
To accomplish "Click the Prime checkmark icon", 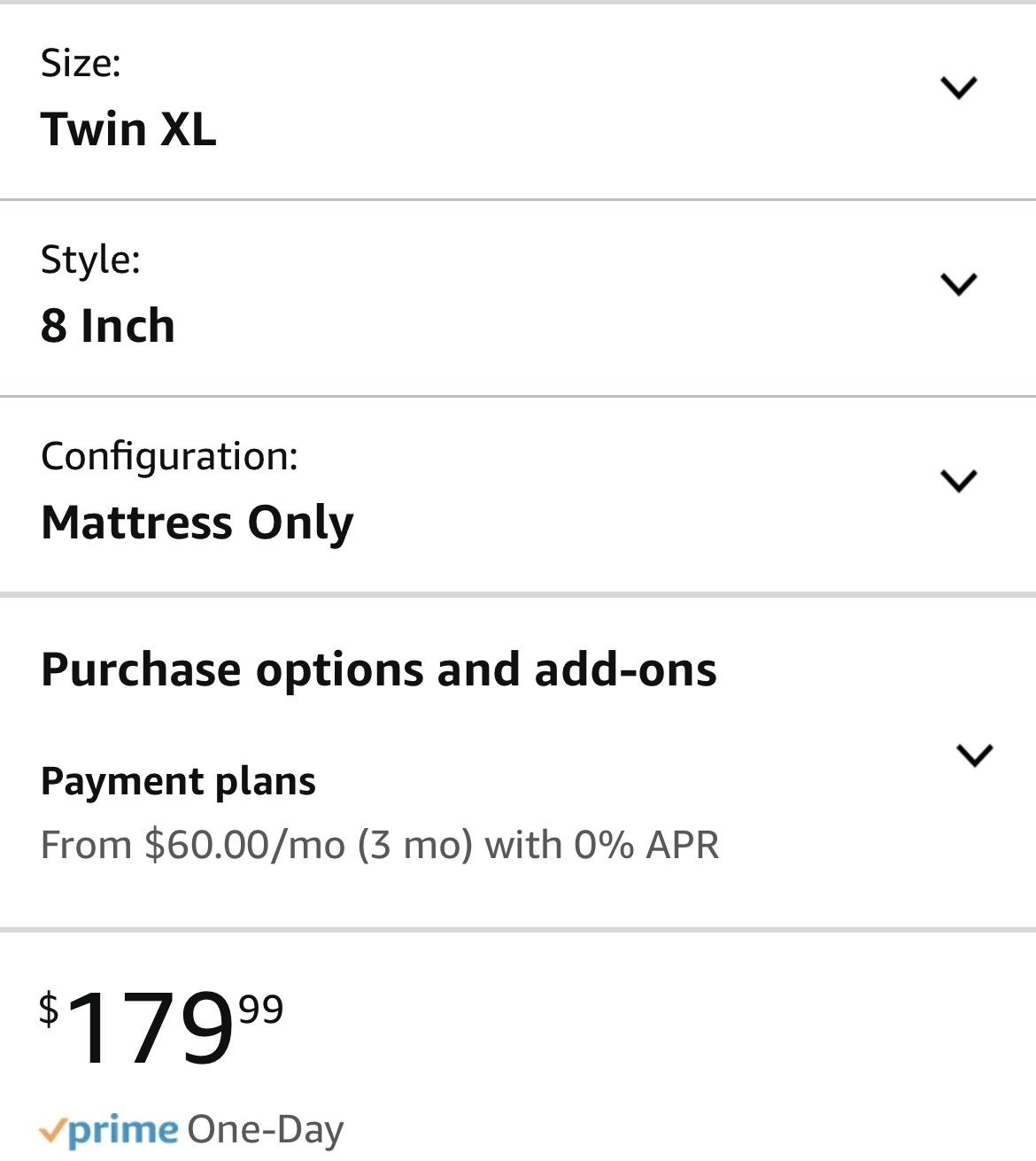I will (53, 1130).
